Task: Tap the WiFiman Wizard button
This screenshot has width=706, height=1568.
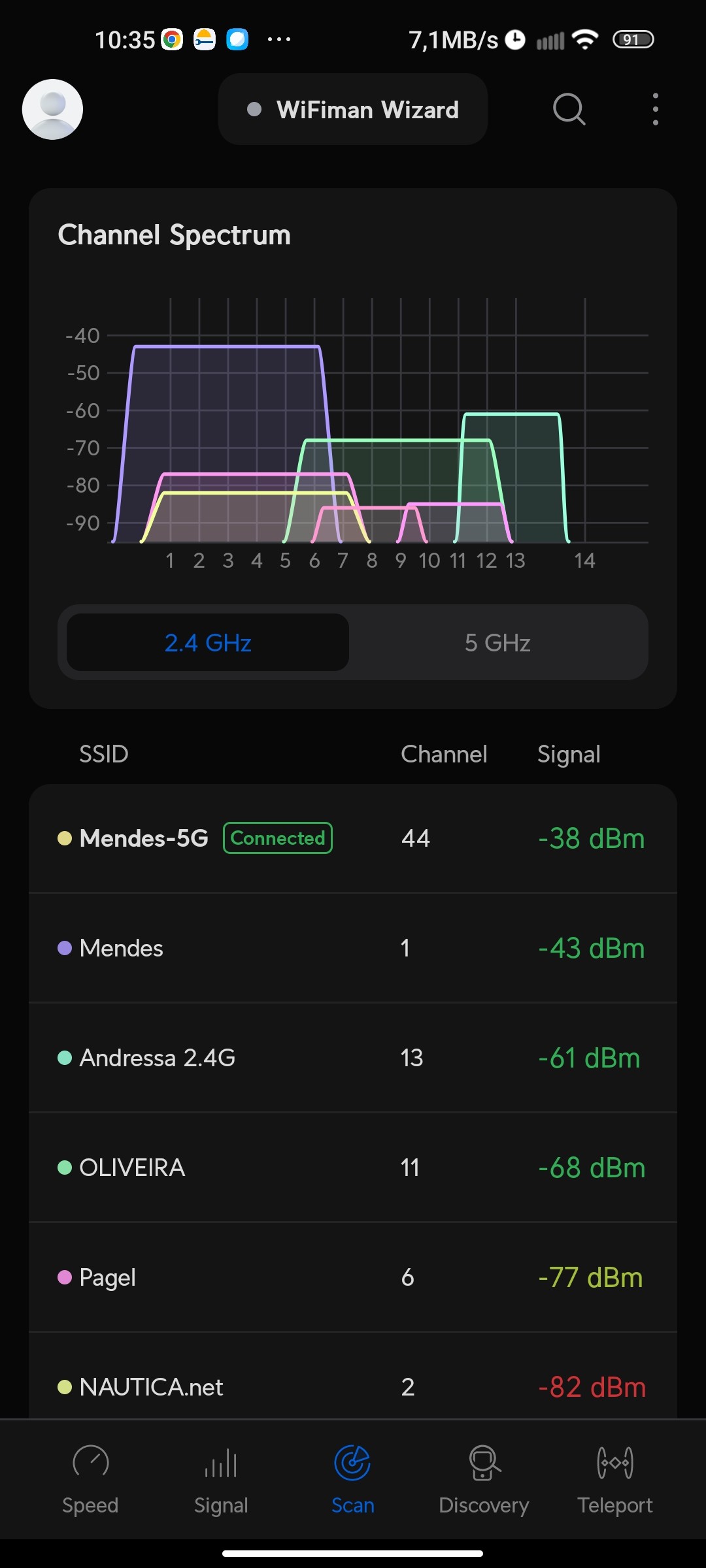Action: (x=353, y=109)
